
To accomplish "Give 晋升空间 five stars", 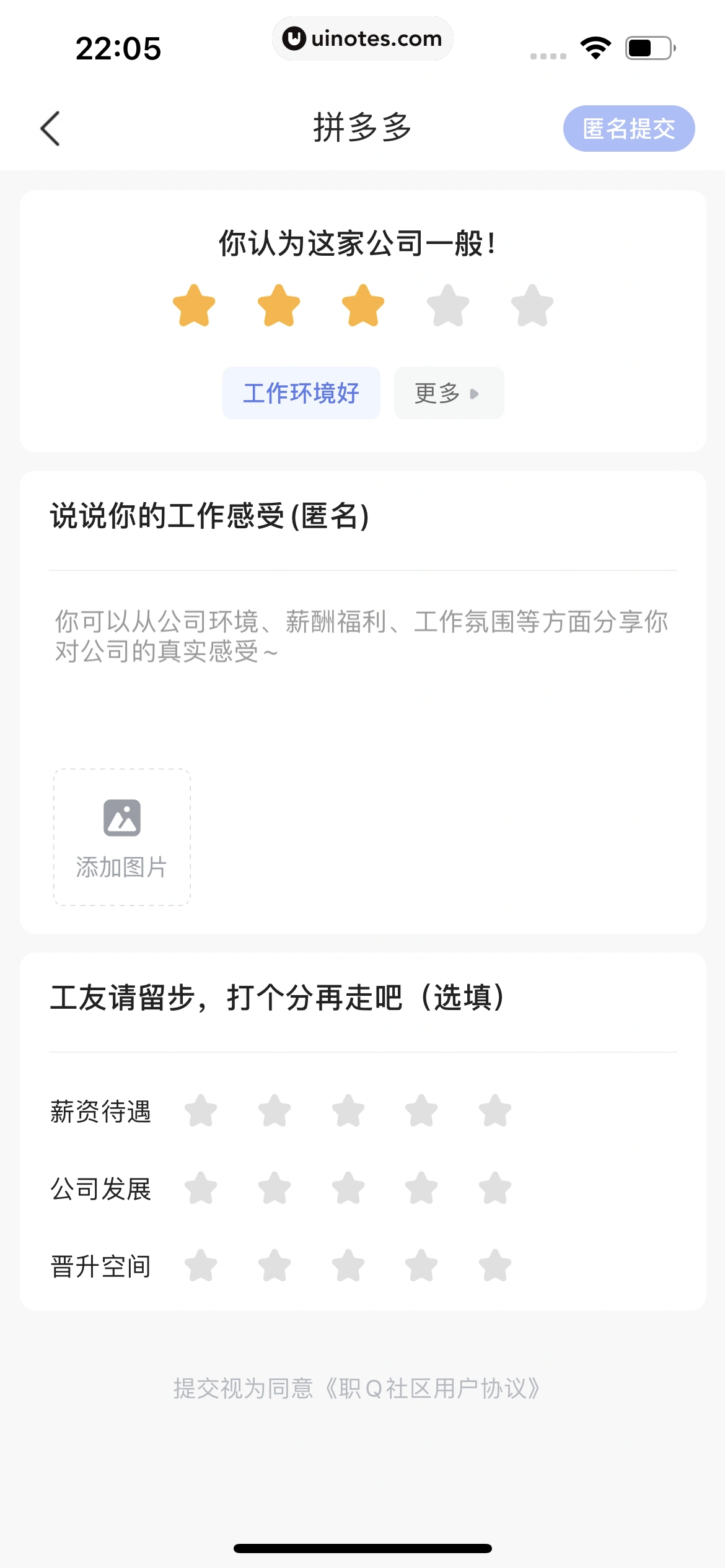I will point(494,1266).
